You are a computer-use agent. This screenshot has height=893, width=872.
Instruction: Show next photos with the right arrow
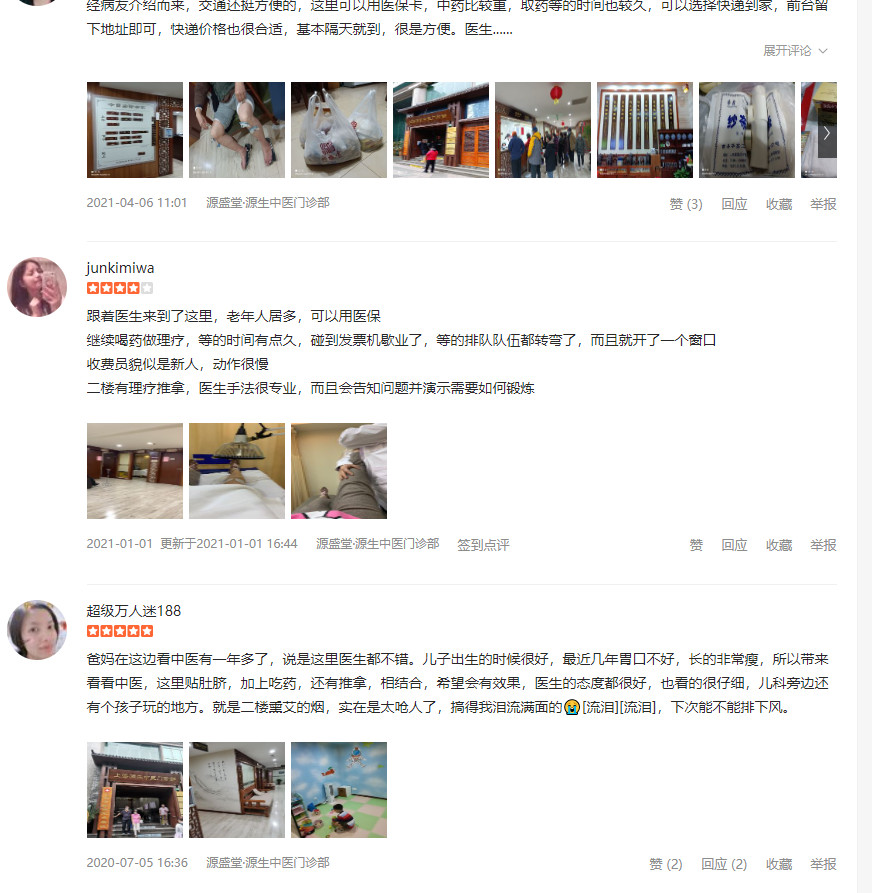(x=826, y=132)
